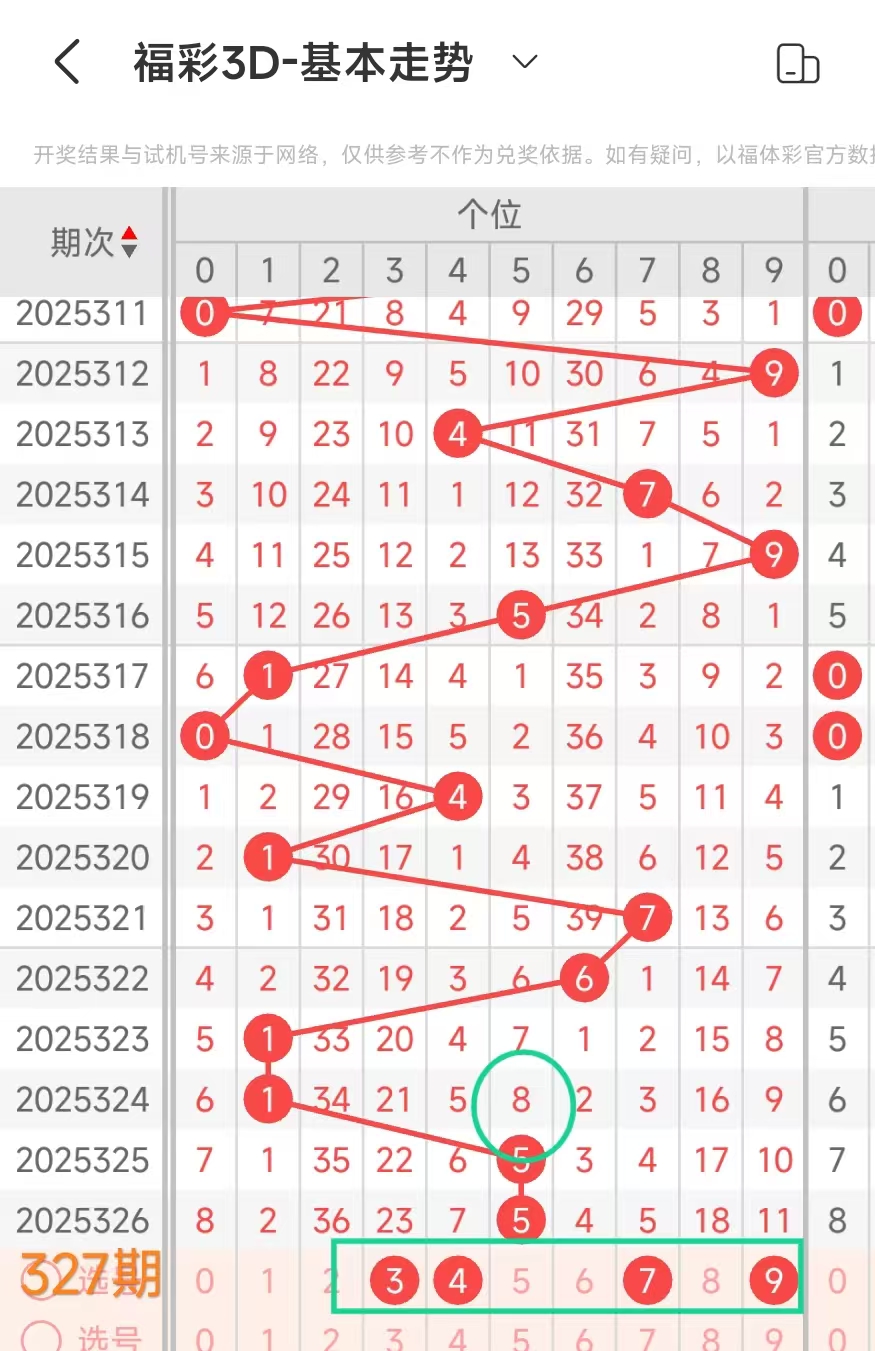Deselect red ball 9 in the 个位 pick row
875x1351 pixels.
(773, 1280)
